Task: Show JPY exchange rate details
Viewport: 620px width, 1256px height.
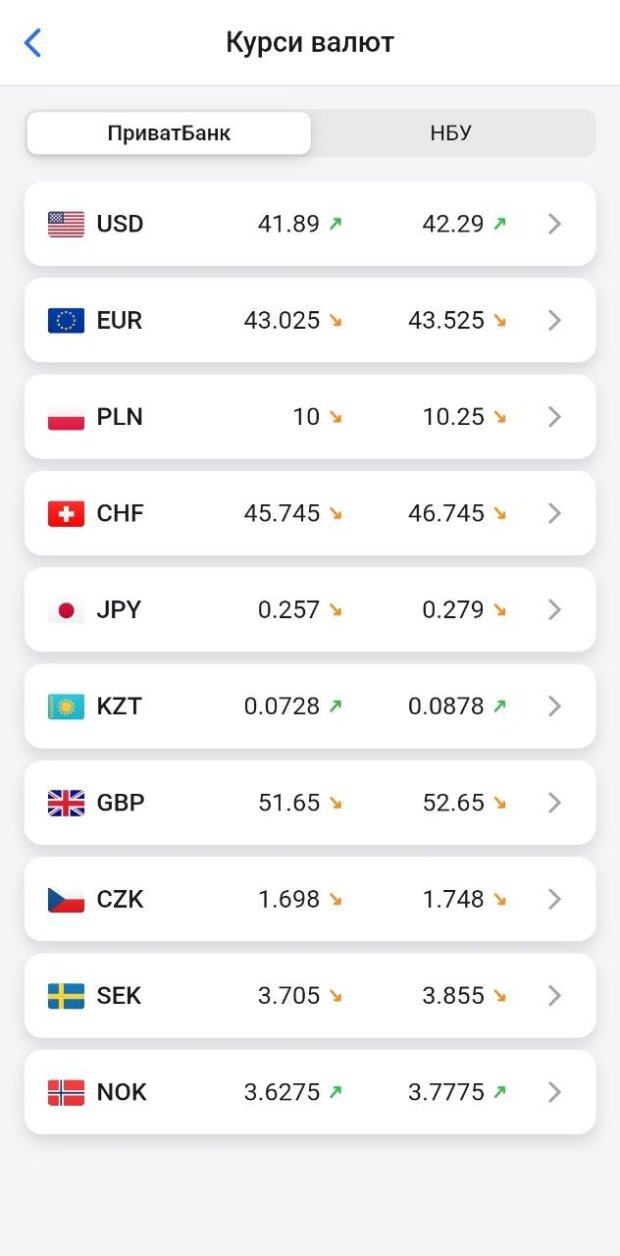Action: (310, 610)
